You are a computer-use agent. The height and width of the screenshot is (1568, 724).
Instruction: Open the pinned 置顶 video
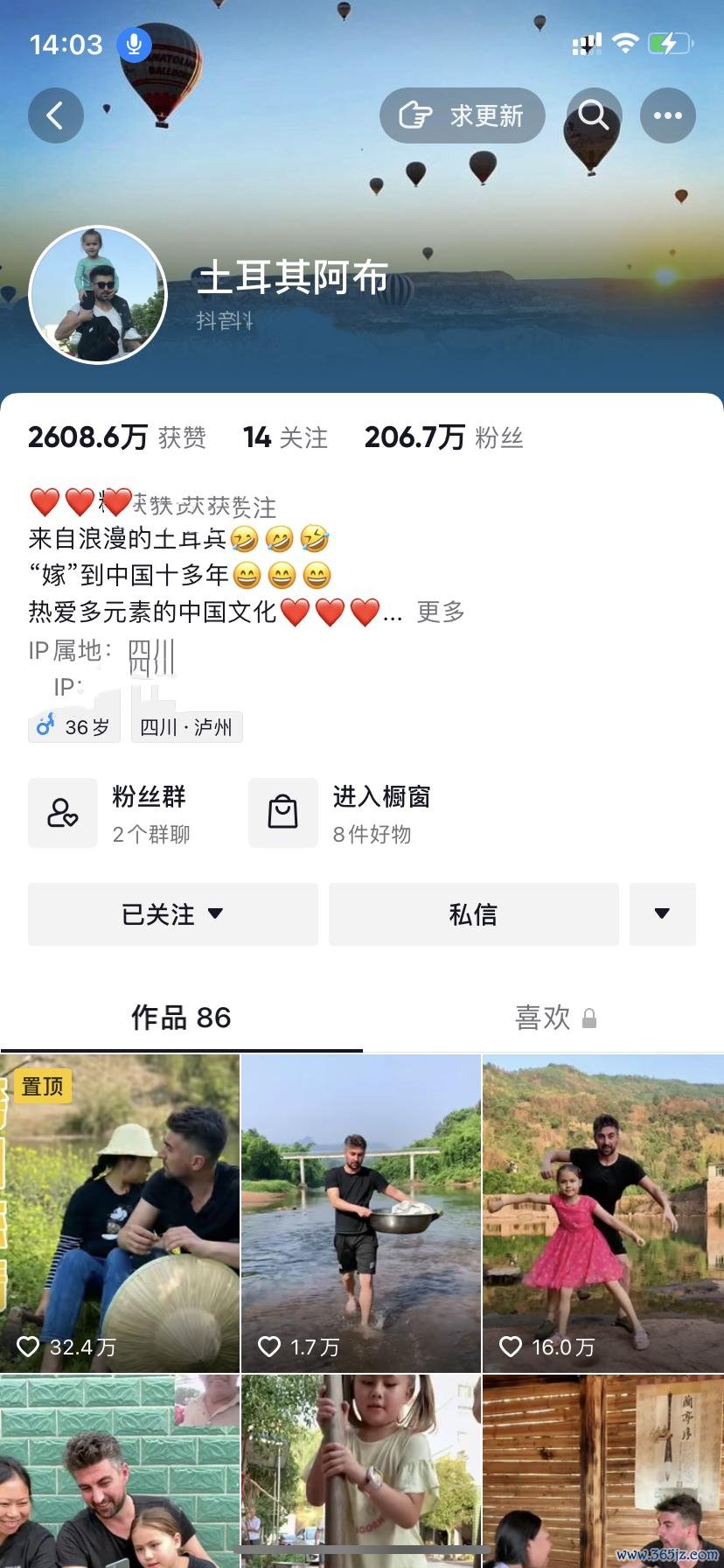[x=120, y=1212]
